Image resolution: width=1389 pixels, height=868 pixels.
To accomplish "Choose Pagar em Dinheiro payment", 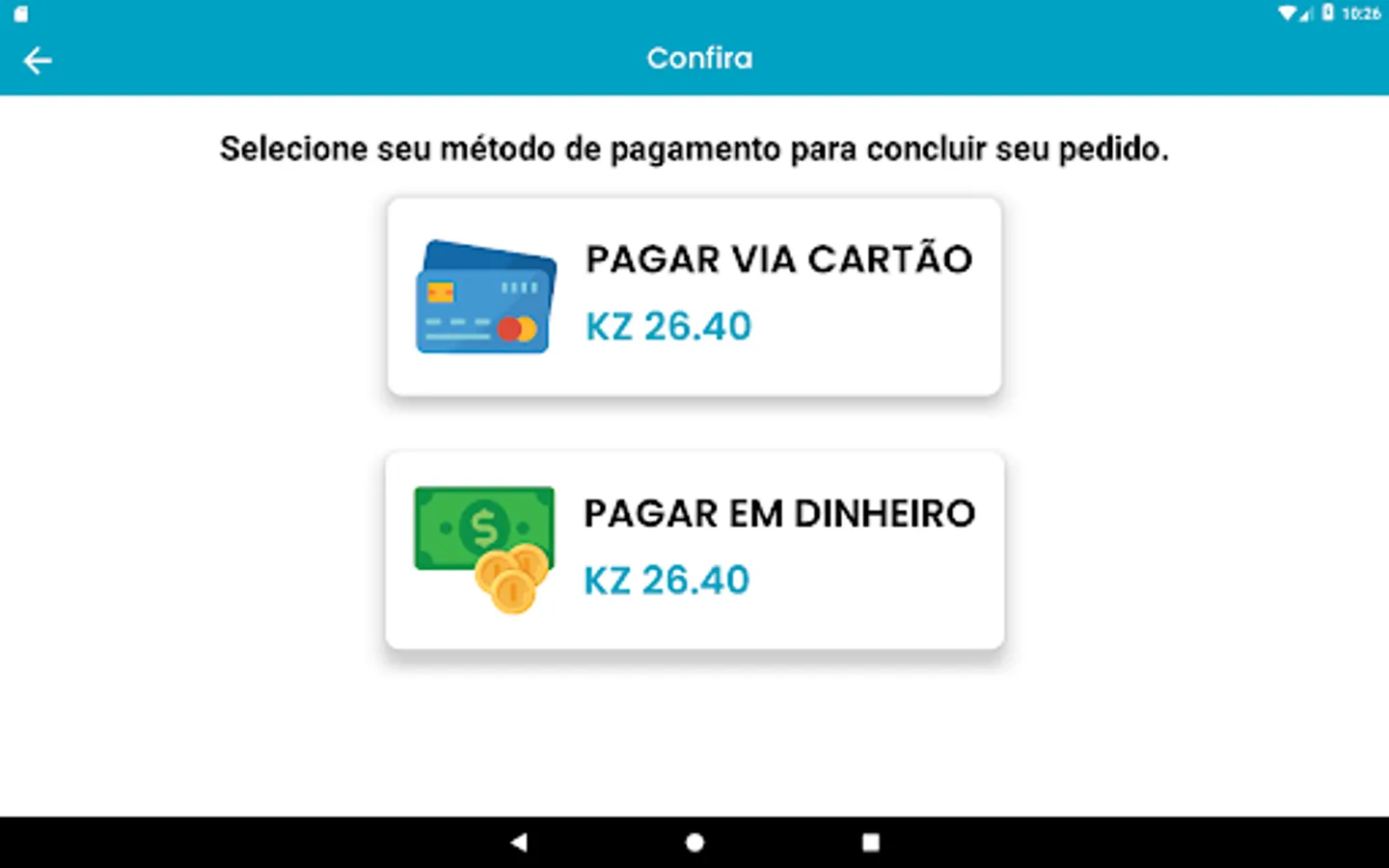I will pyautogui.click(x=694, y=550).
